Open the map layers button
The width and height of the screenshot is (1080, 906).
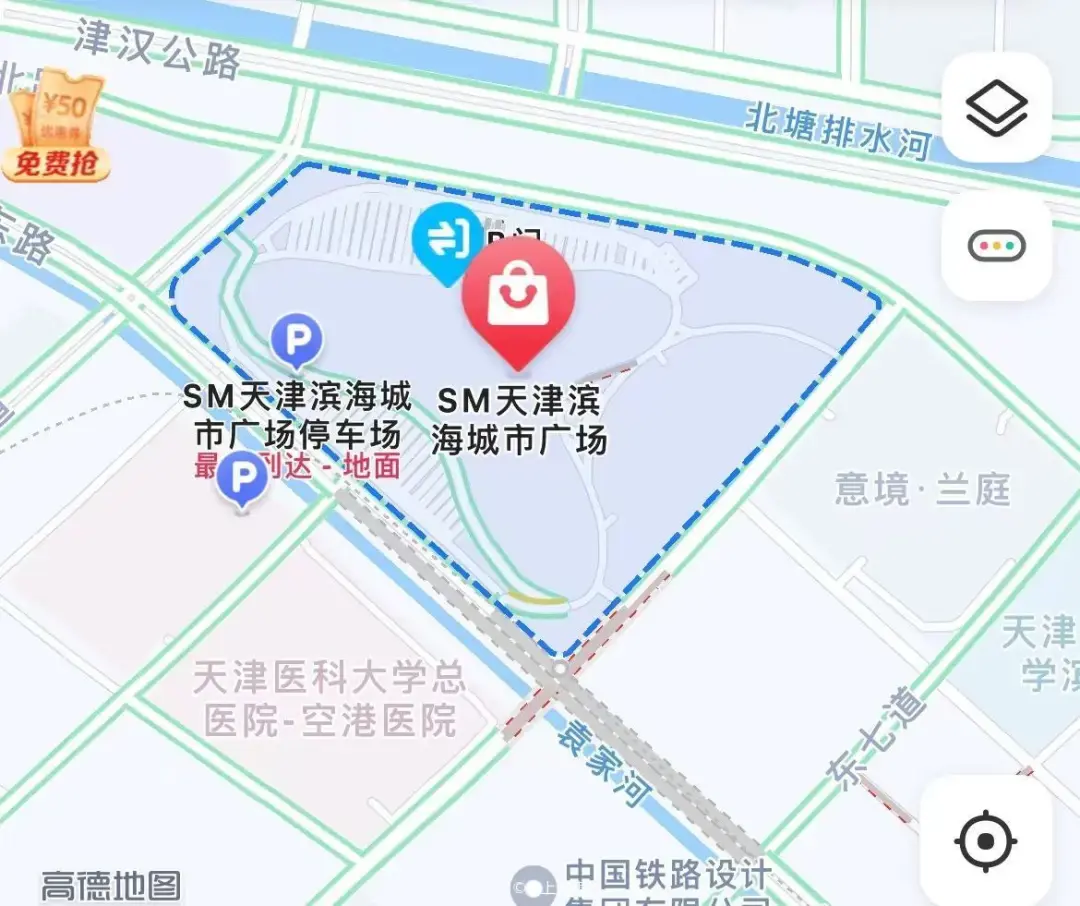pyautogui.click(x=996, y=108)
